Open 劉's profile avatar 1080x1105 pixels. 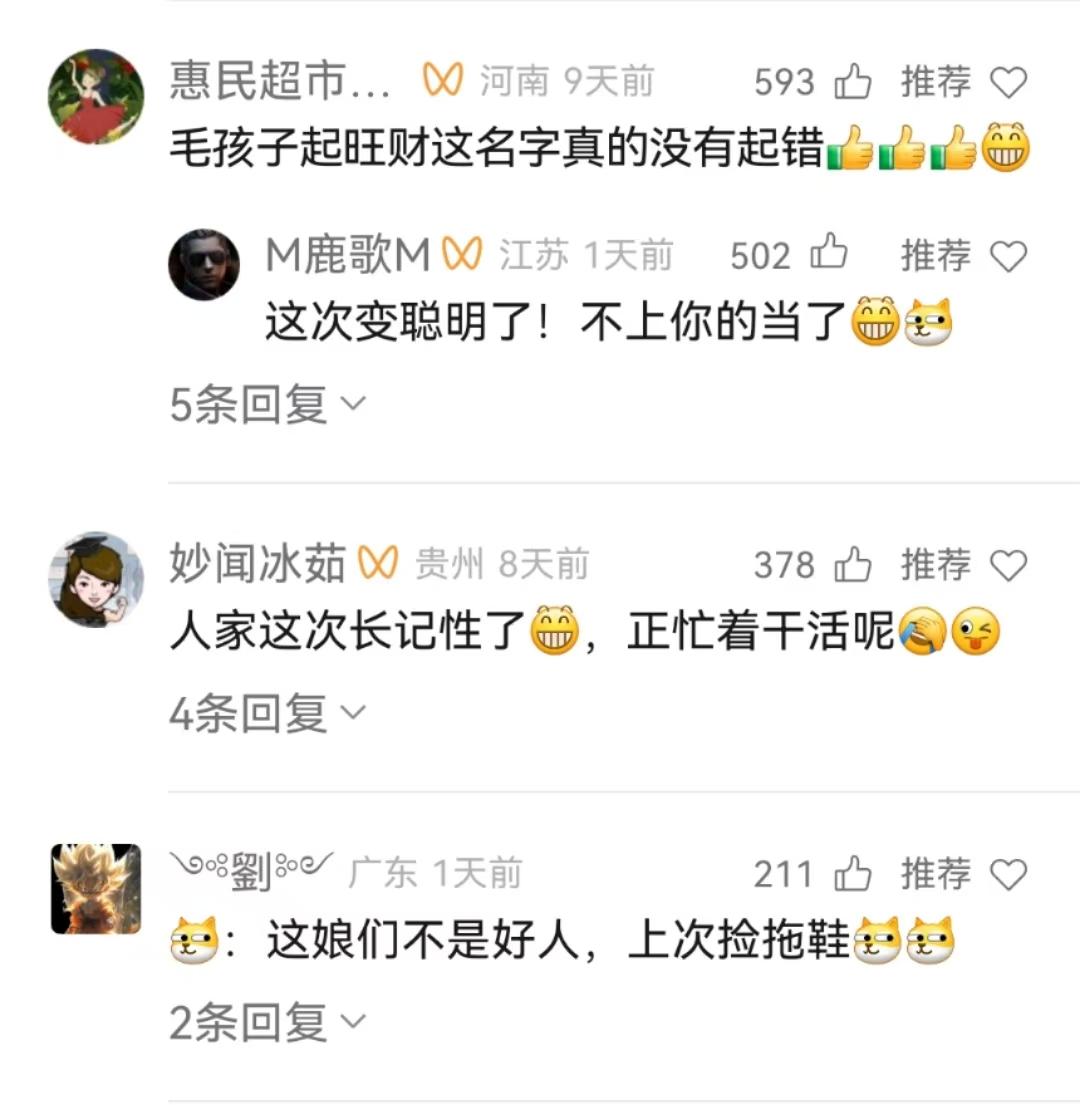point(96,889)
